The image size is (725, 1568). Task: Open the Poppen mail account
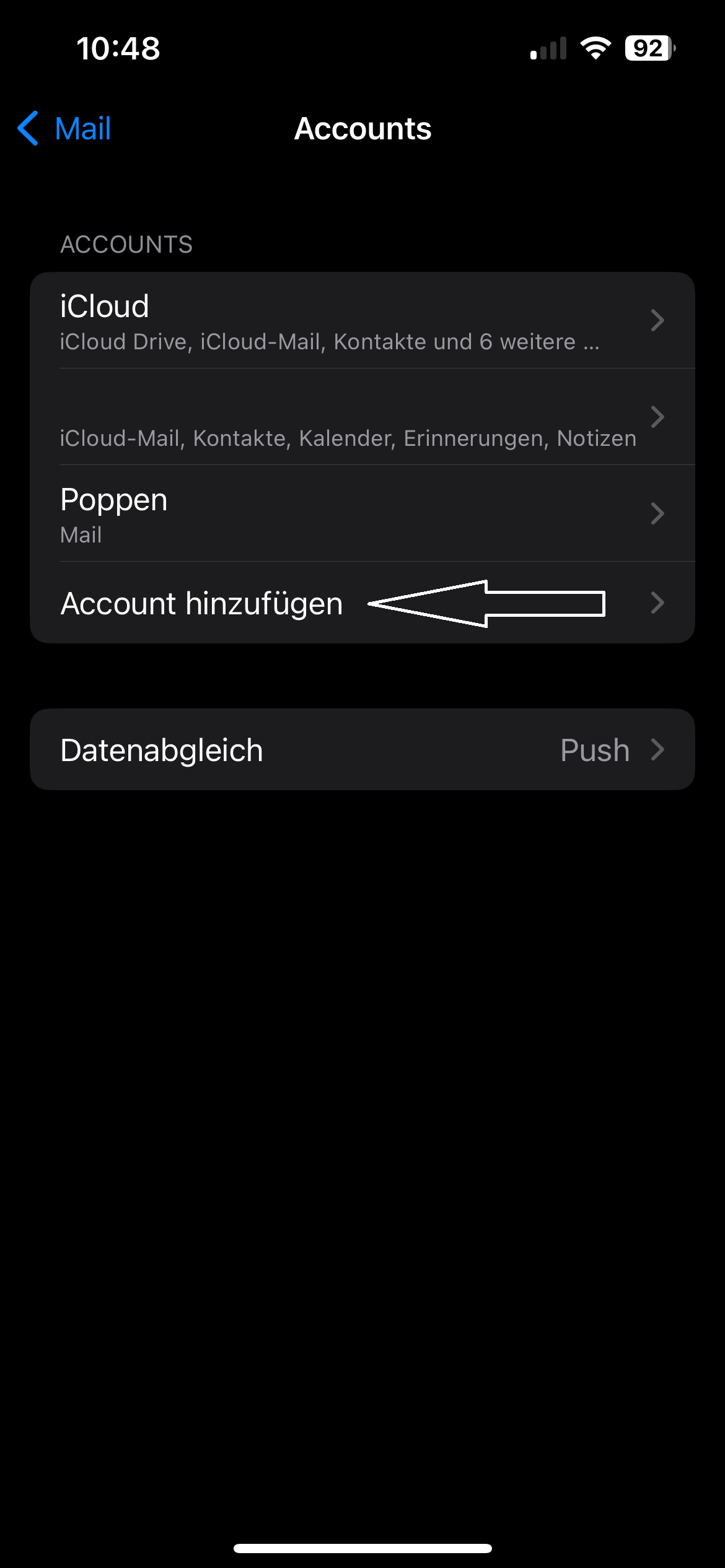pyautogui.click(x=362, y=514)
